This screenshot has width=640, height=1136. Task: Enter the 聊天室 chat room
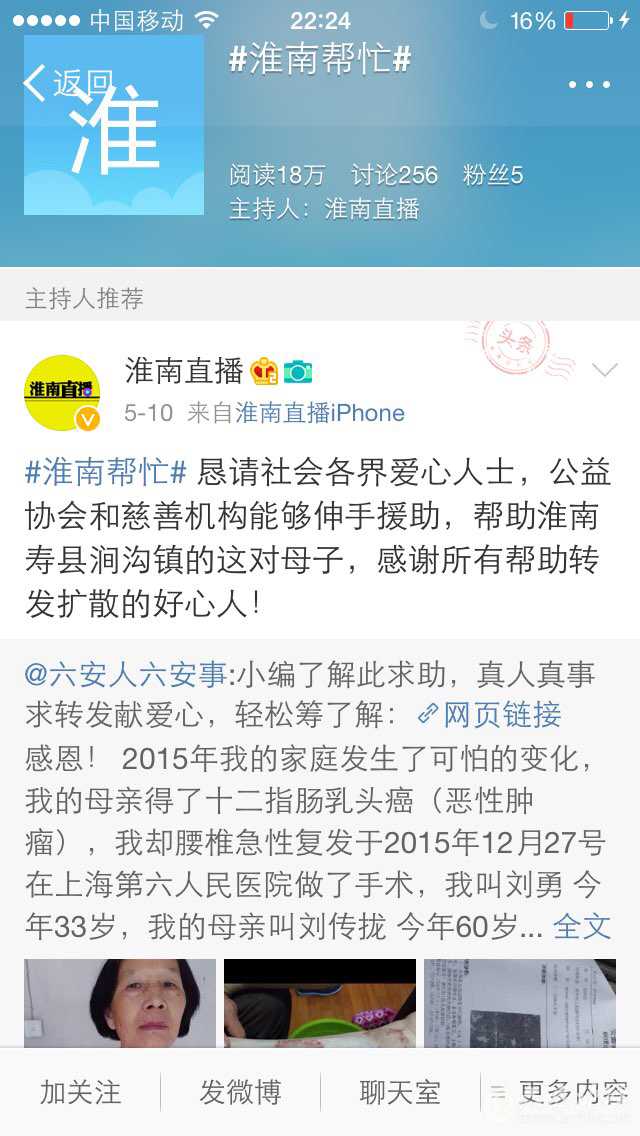(400, 1092)
